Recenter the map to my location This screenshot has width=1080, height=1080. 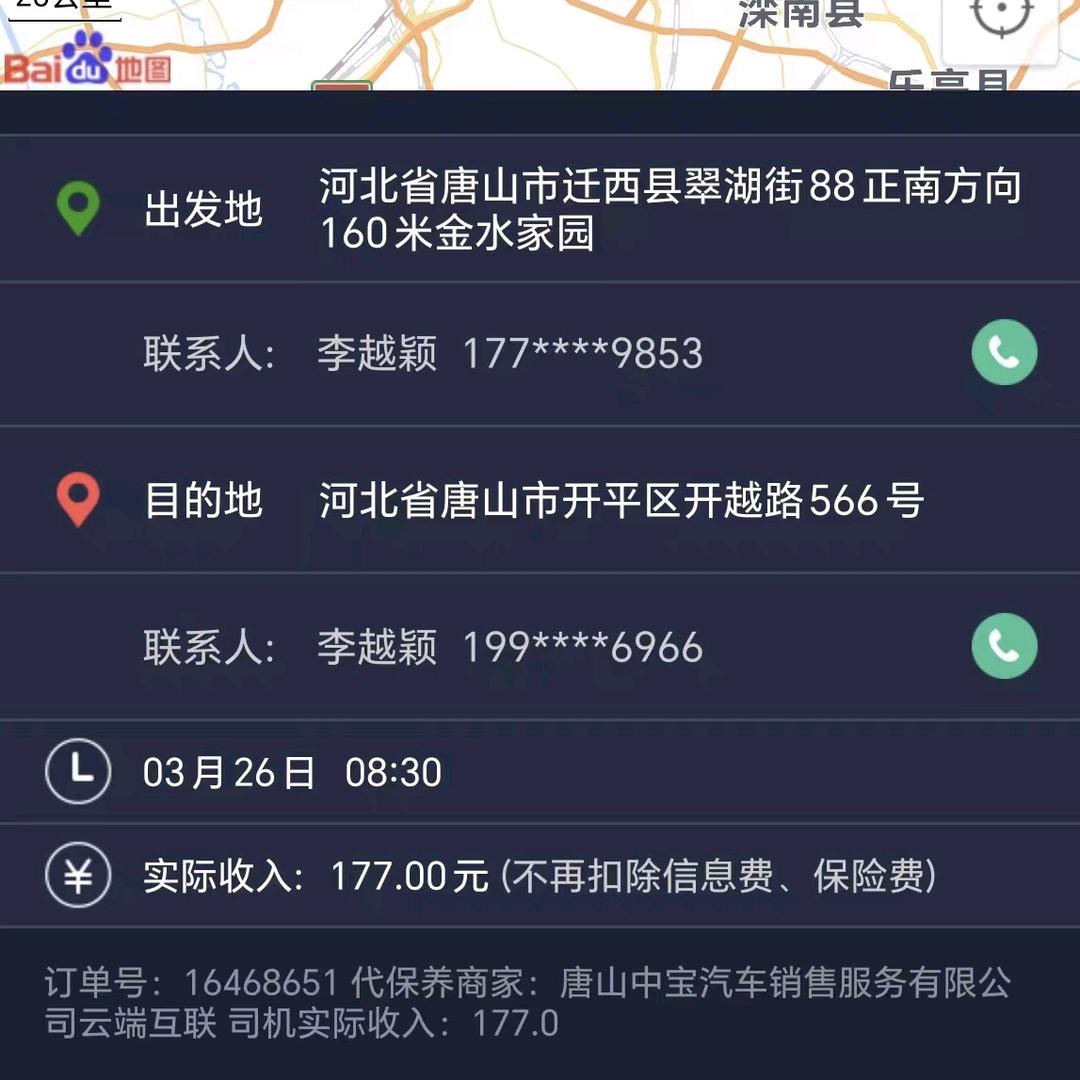point(1000,20)
